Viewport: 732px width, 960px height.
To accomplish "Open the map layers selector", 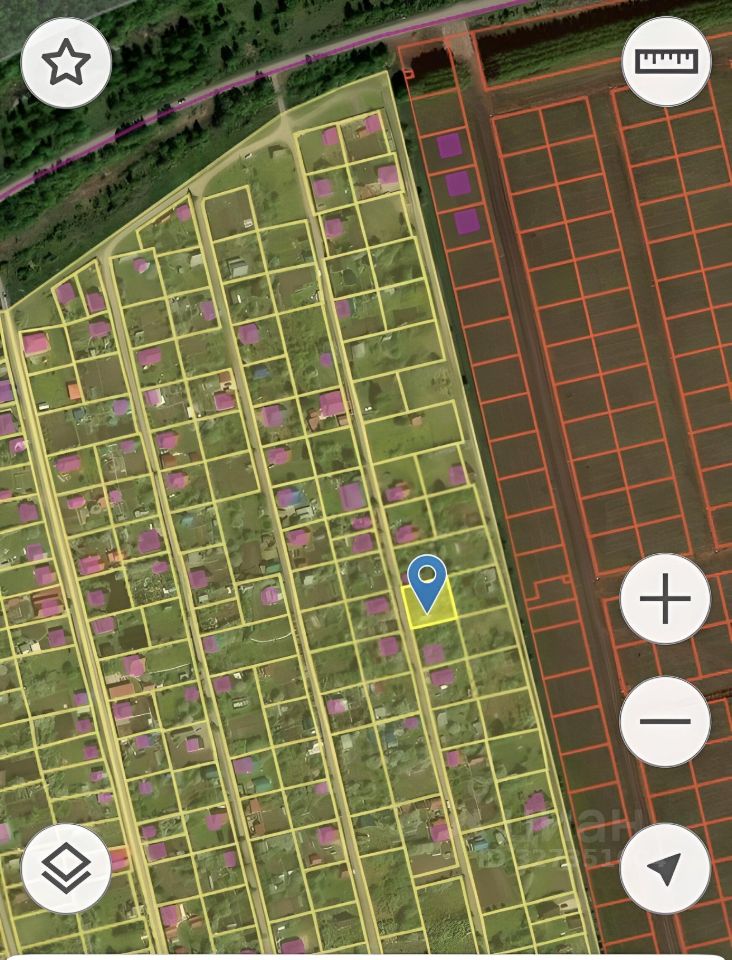I will pos(66,868).
